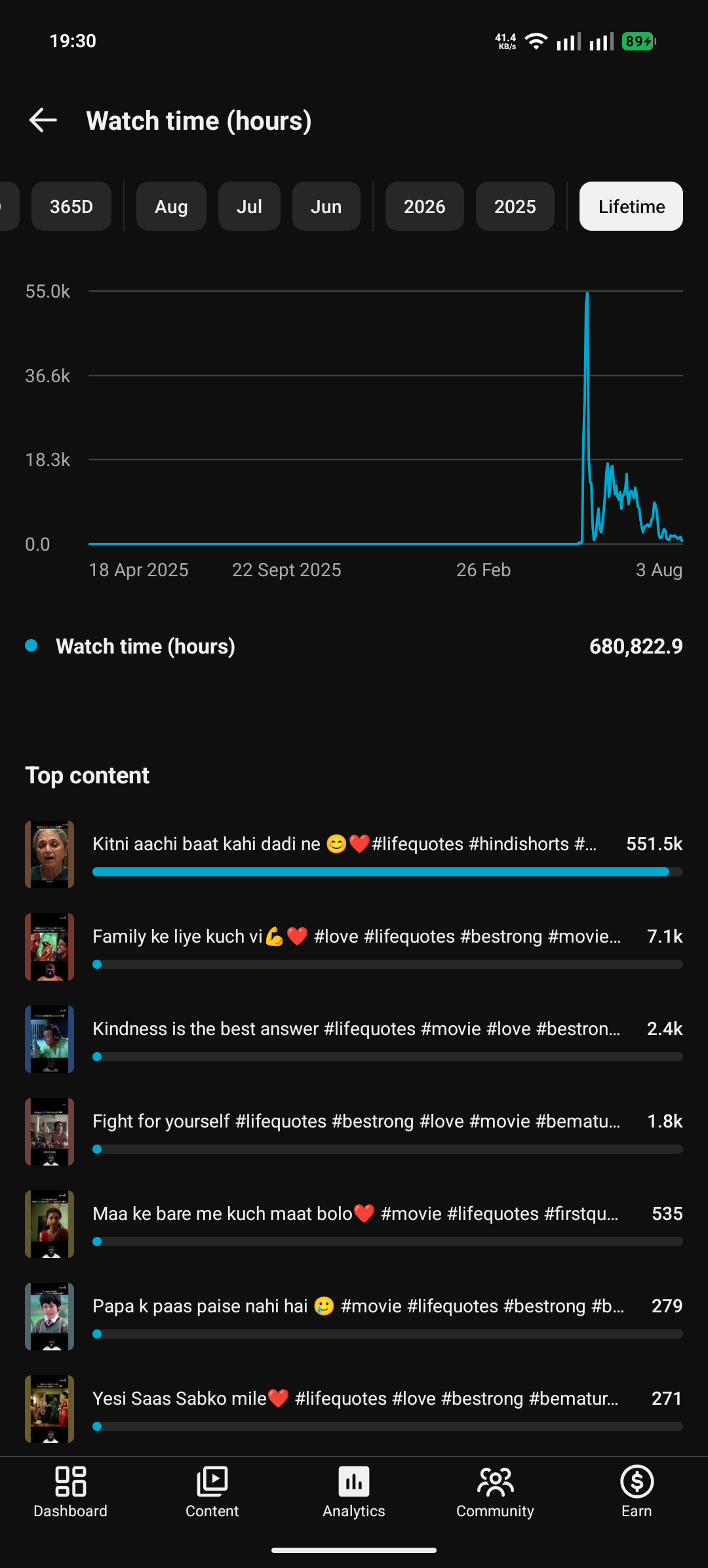Switch to the Content tab
The height and width of the screenshot is (1568, 708).
pos(212,1492)
